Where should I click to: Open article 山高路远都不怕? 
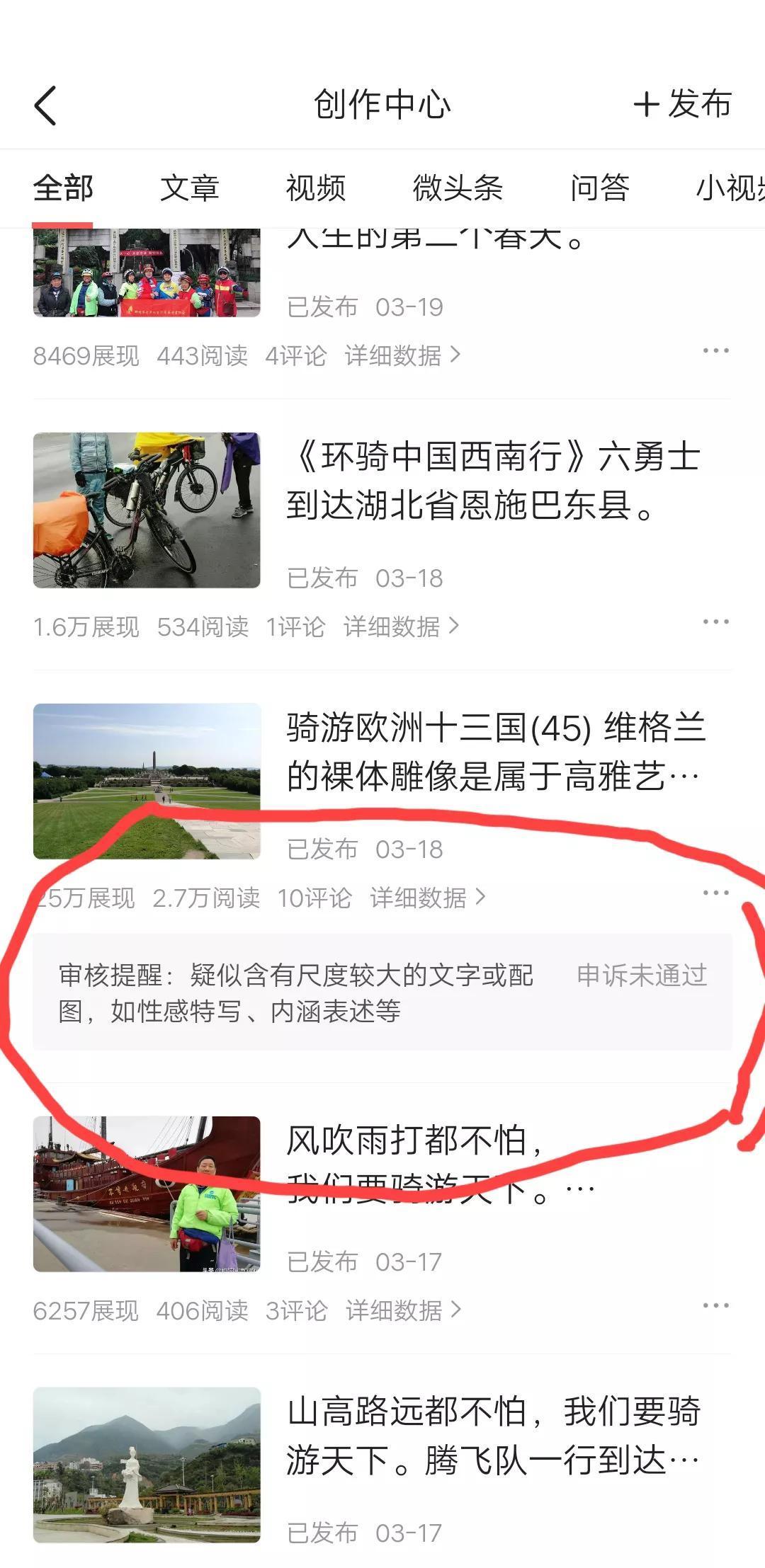493,1436
